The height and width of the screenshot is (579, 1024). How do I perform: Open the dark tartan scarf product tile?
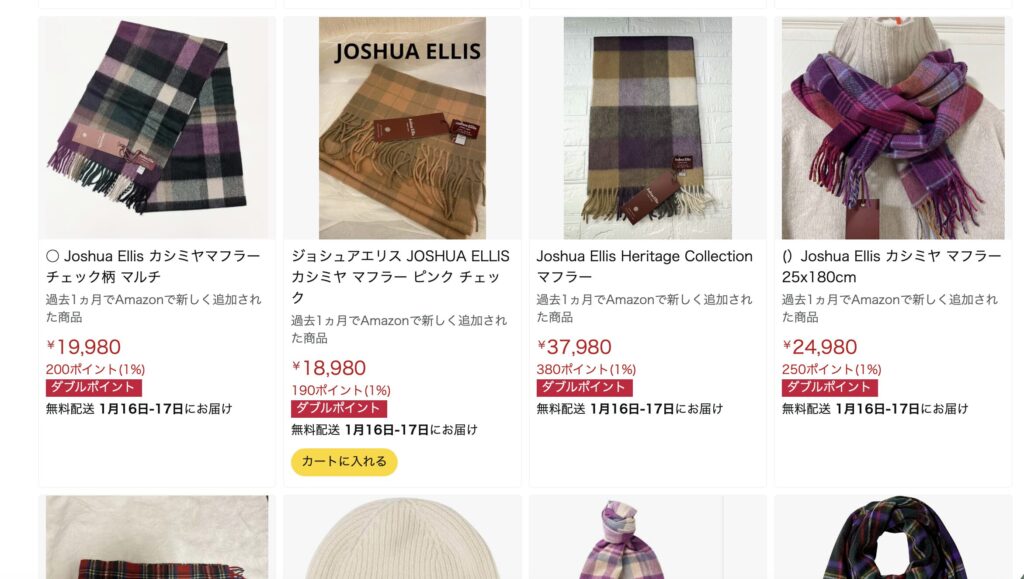click(892, 540)
